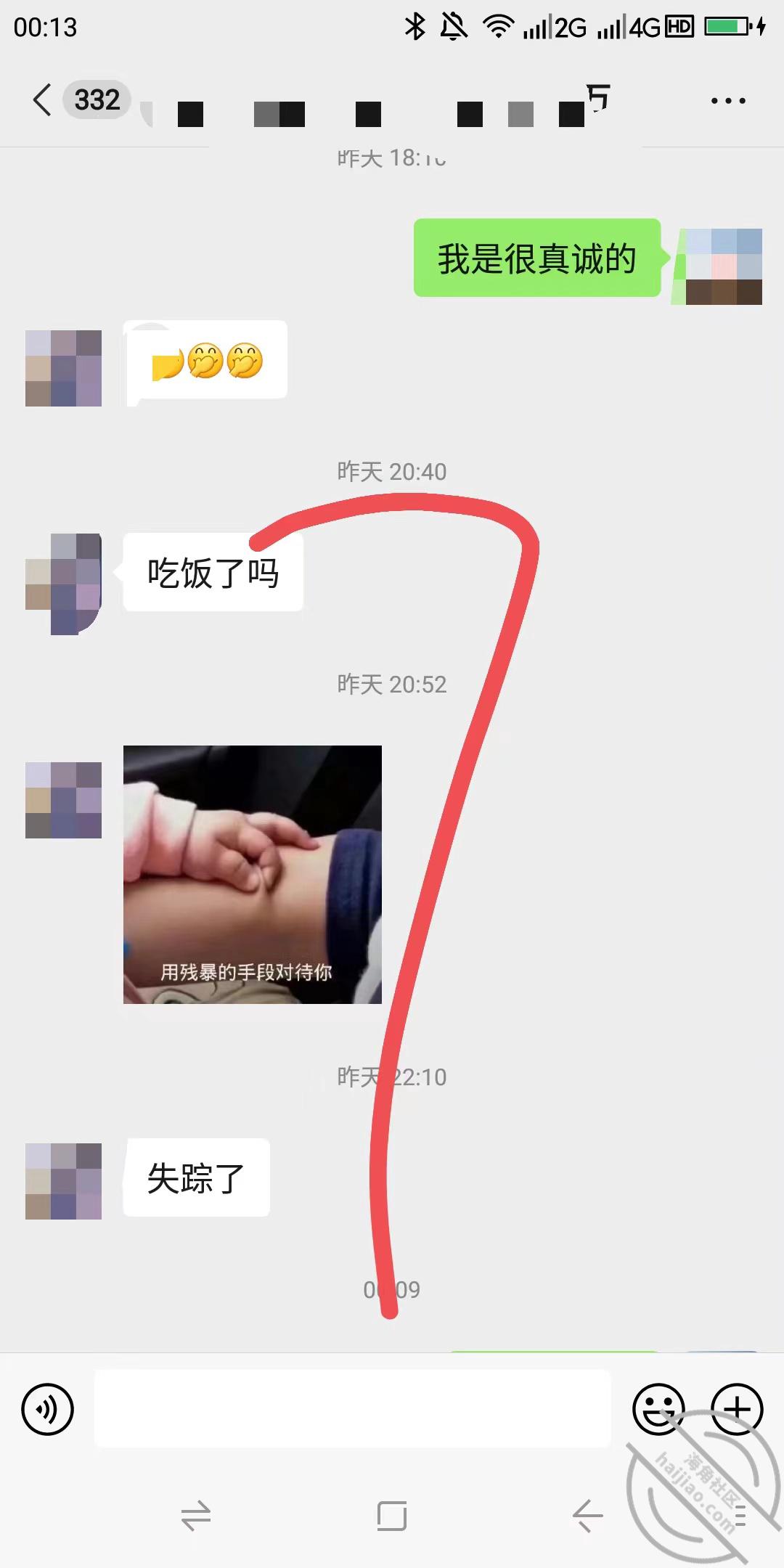Tap the message text field
784x1568 pixels.
(353, 1409)
